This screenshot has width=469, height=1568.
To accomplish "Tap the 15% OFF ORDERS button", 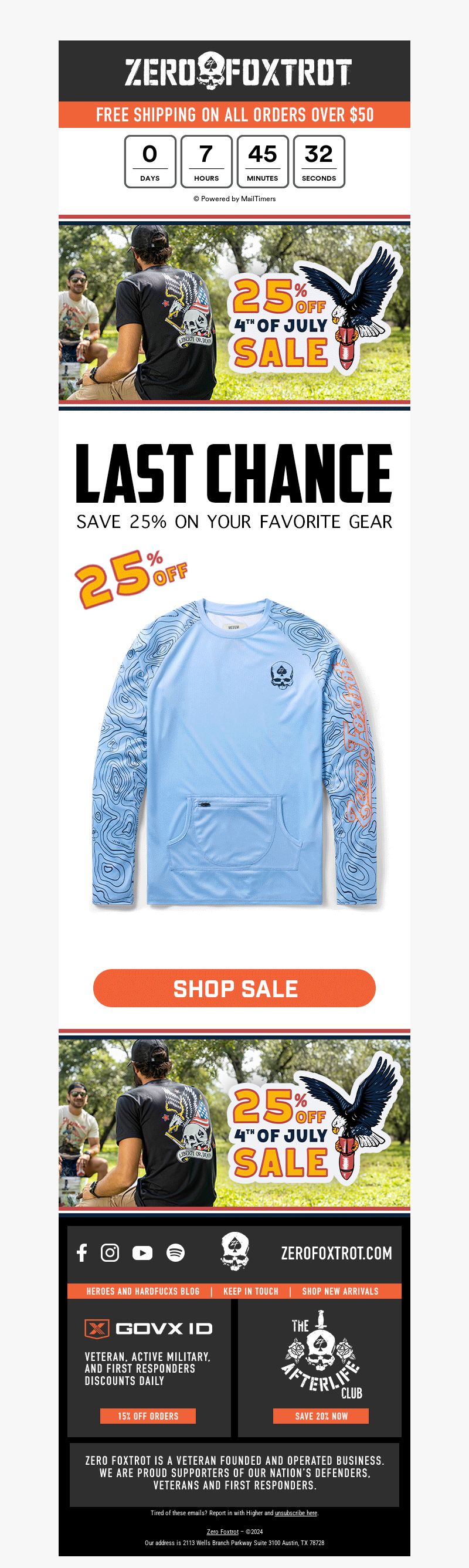I will pyautogui.click(x=148, y=1416).
